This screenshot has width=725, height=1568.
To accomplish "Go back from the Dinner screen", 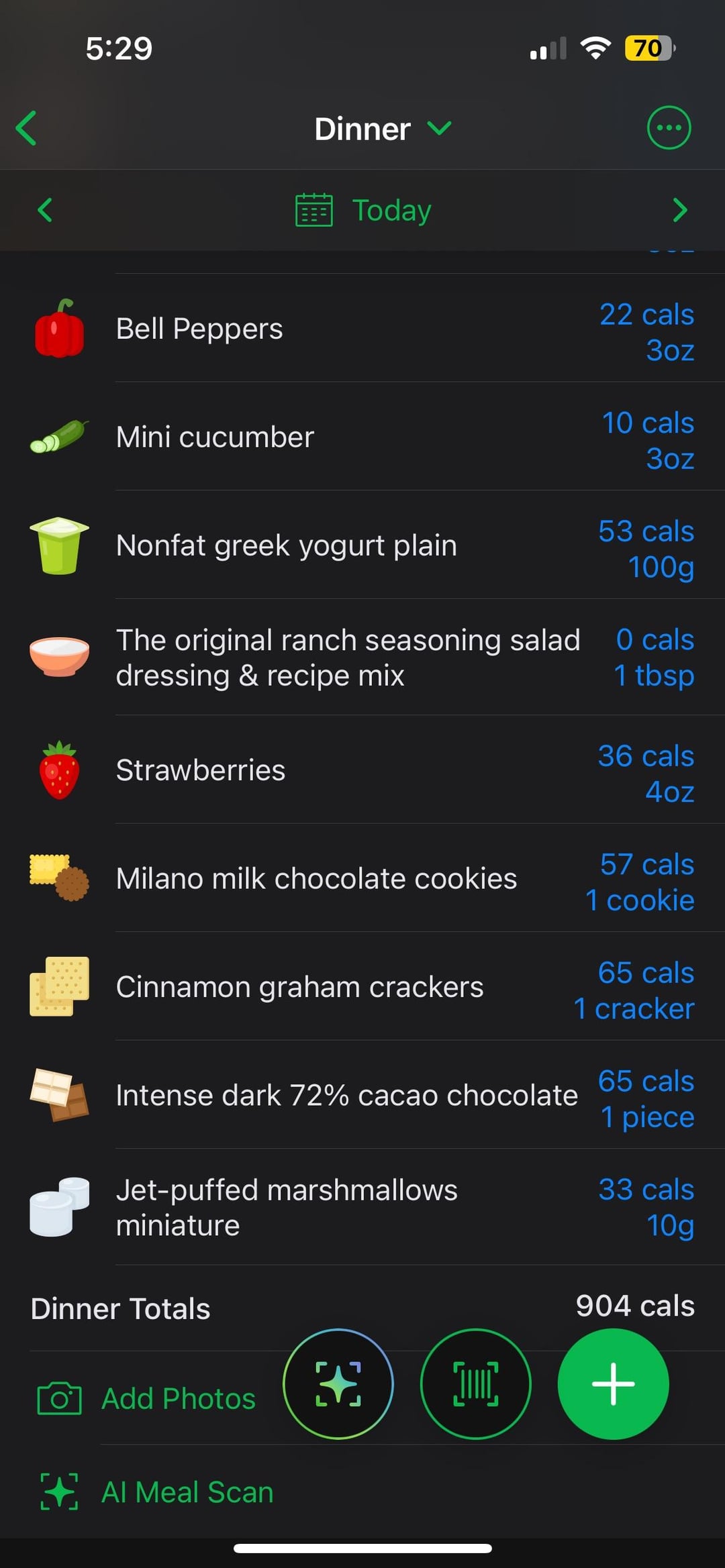I will pos(27,128).
